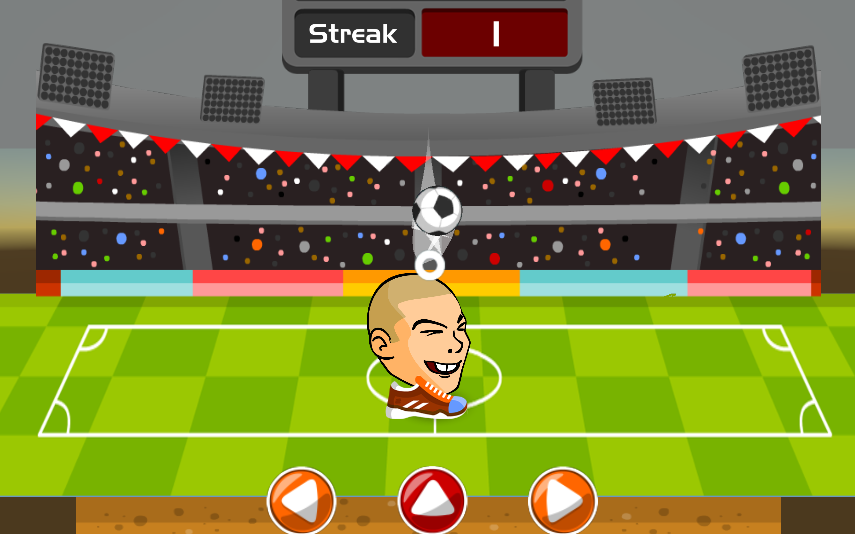Move the player right with the right arrow

562,501
